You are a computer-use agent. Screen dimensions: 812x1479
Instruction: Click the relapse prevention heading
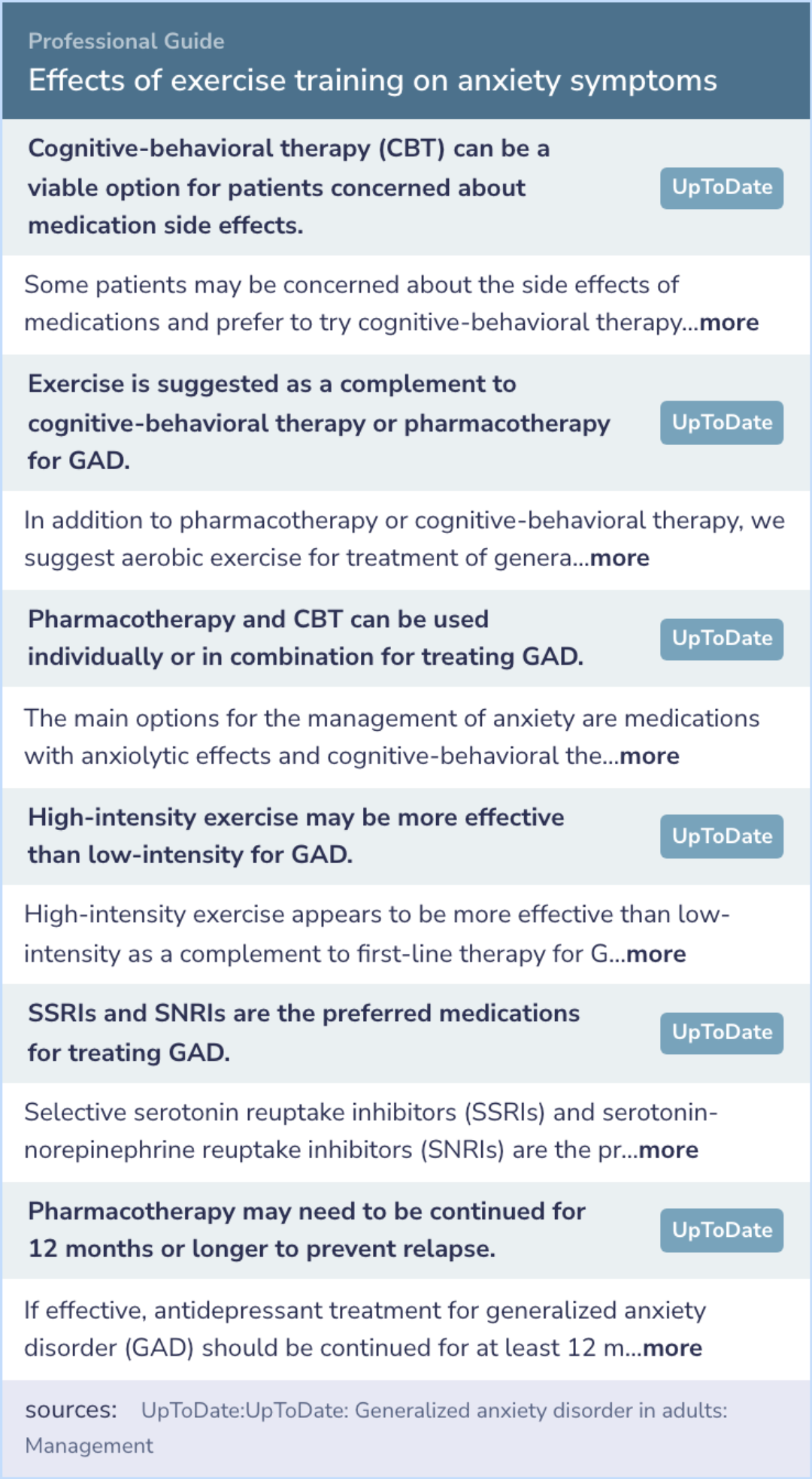point(306,1229)
